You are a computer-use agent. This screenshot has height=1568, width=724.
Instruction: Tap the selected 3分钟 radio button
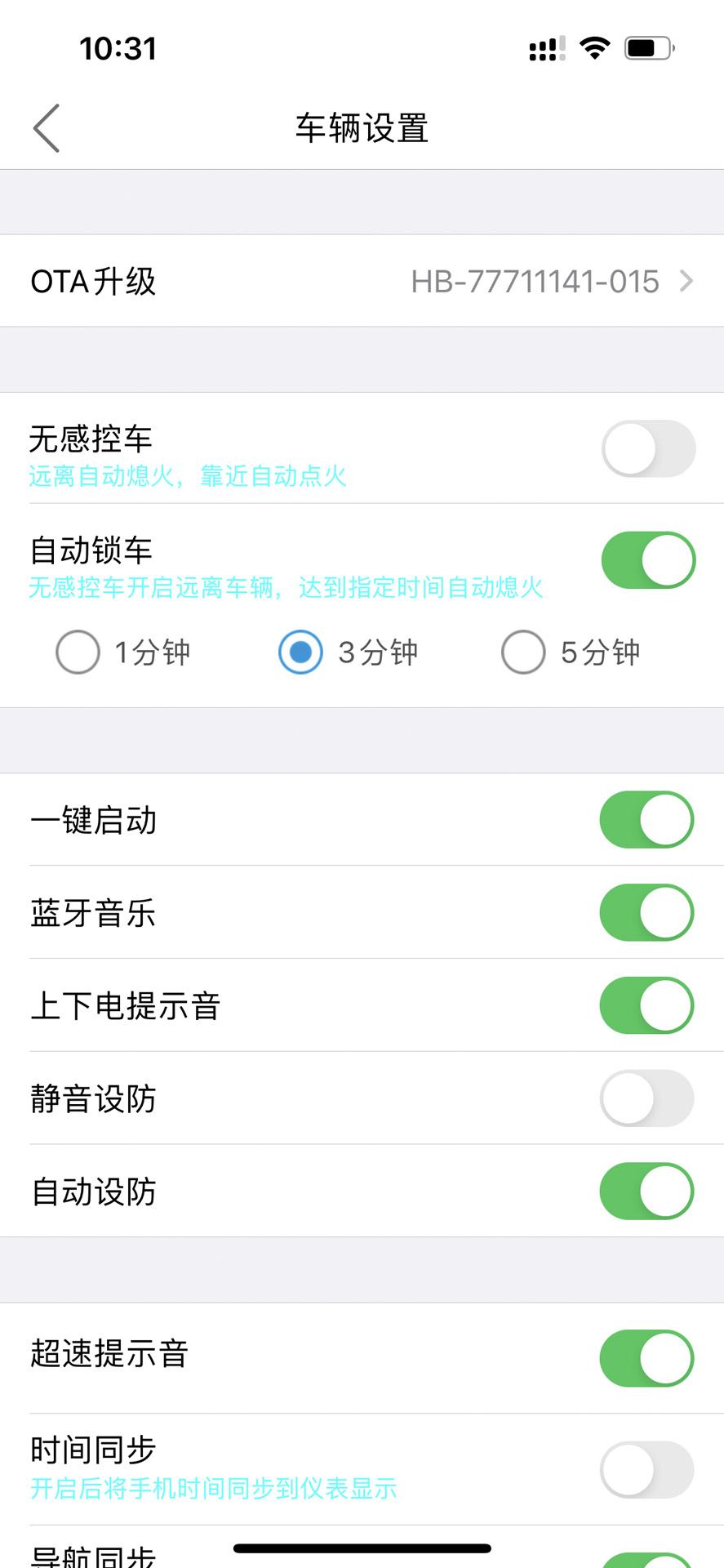(x=300, y=653)
